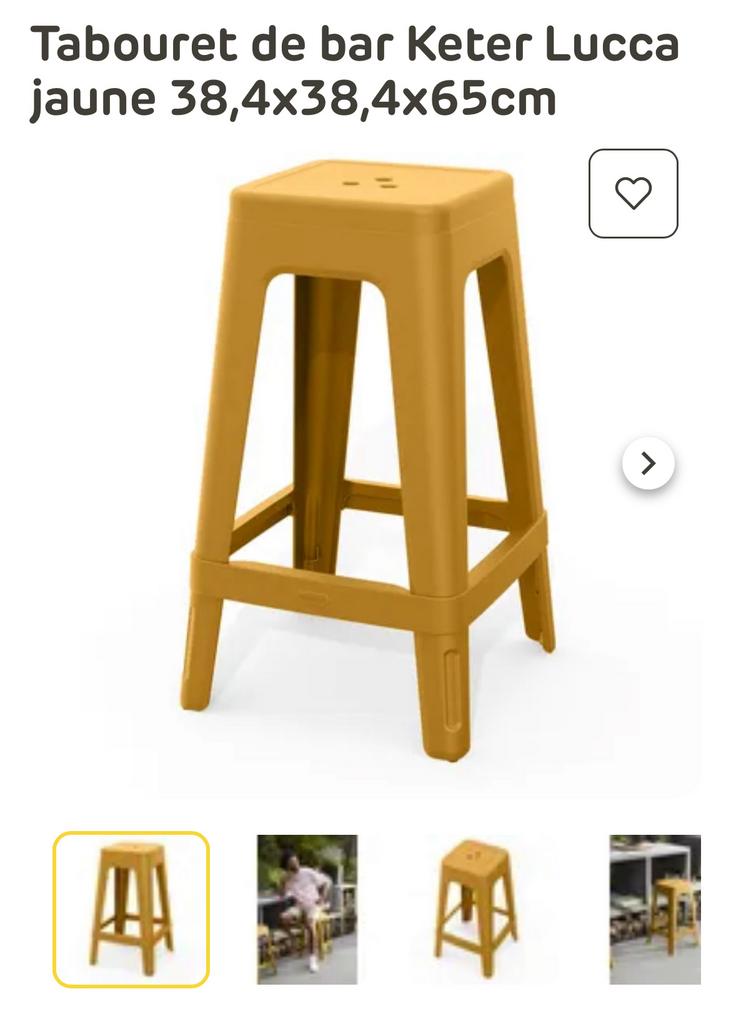Select the highlighted front-view stool thumbnail
The height and width of the screenshot is (1024, 731).
tap(131, 909)
